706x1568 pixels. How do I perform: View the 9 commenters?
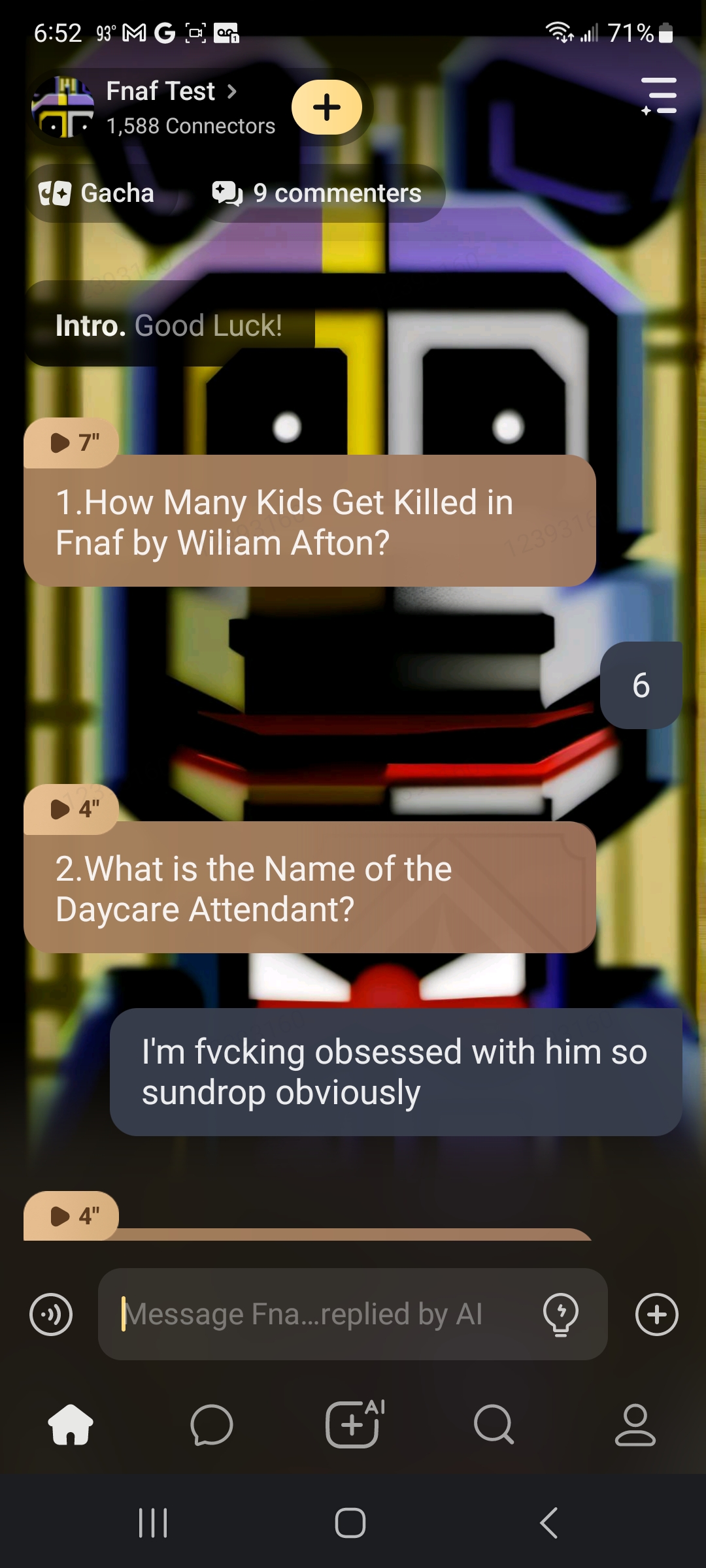[x=318, y=193]
